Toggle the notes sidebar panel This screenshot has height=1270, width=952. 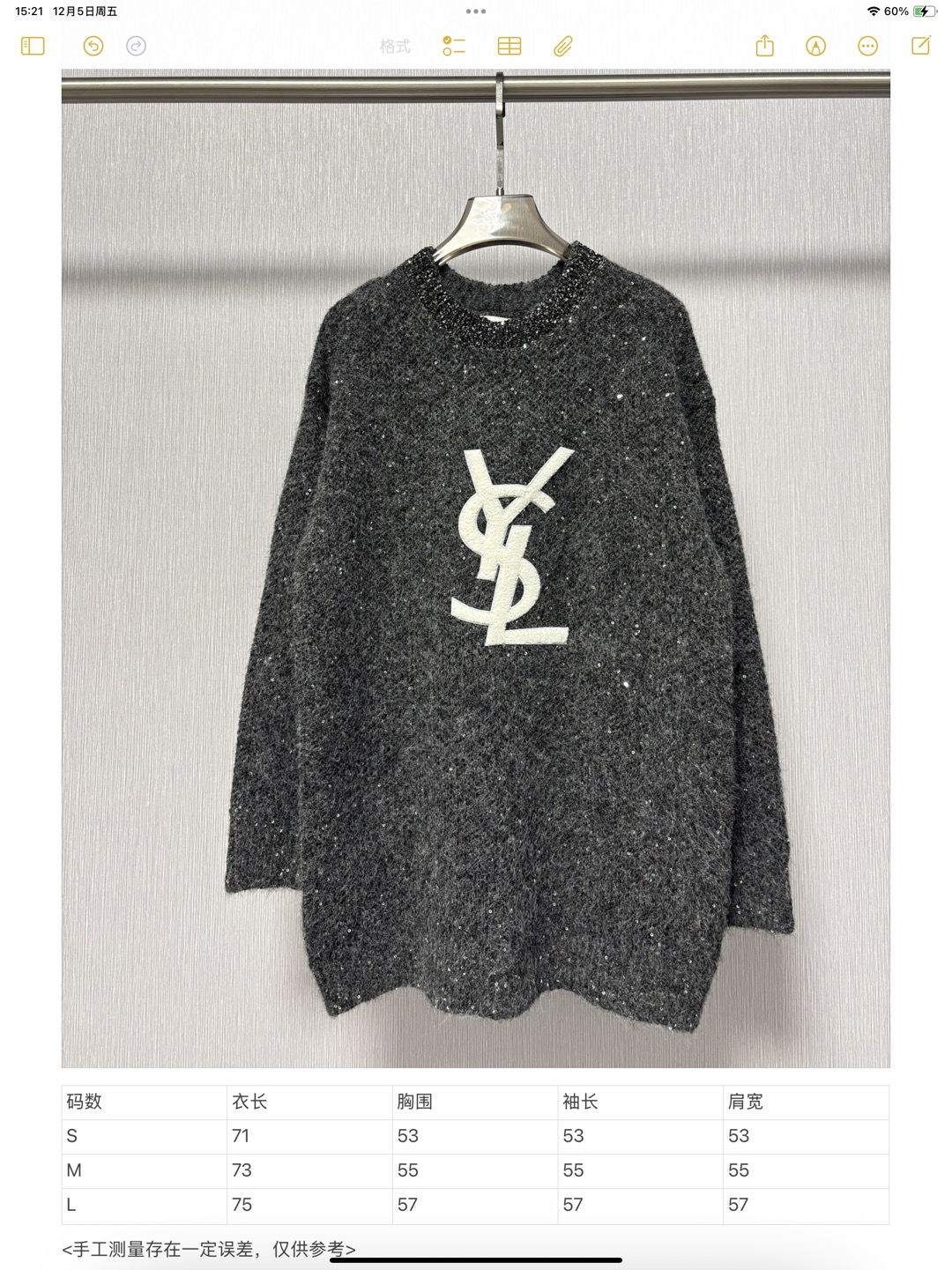point(33,46)
